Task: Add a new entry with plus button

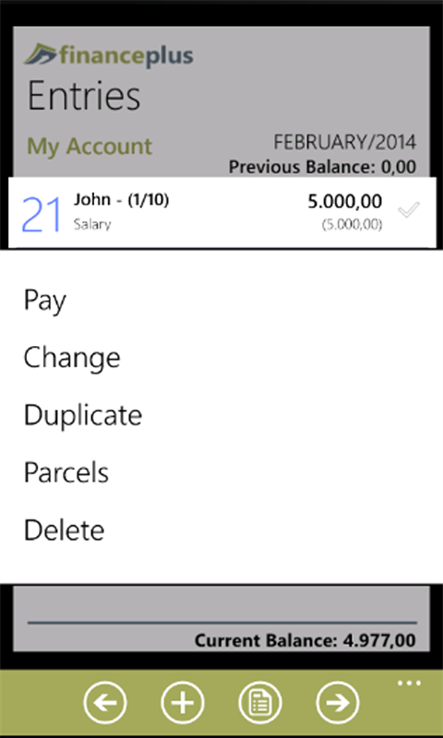Action: tap(183, 703)
